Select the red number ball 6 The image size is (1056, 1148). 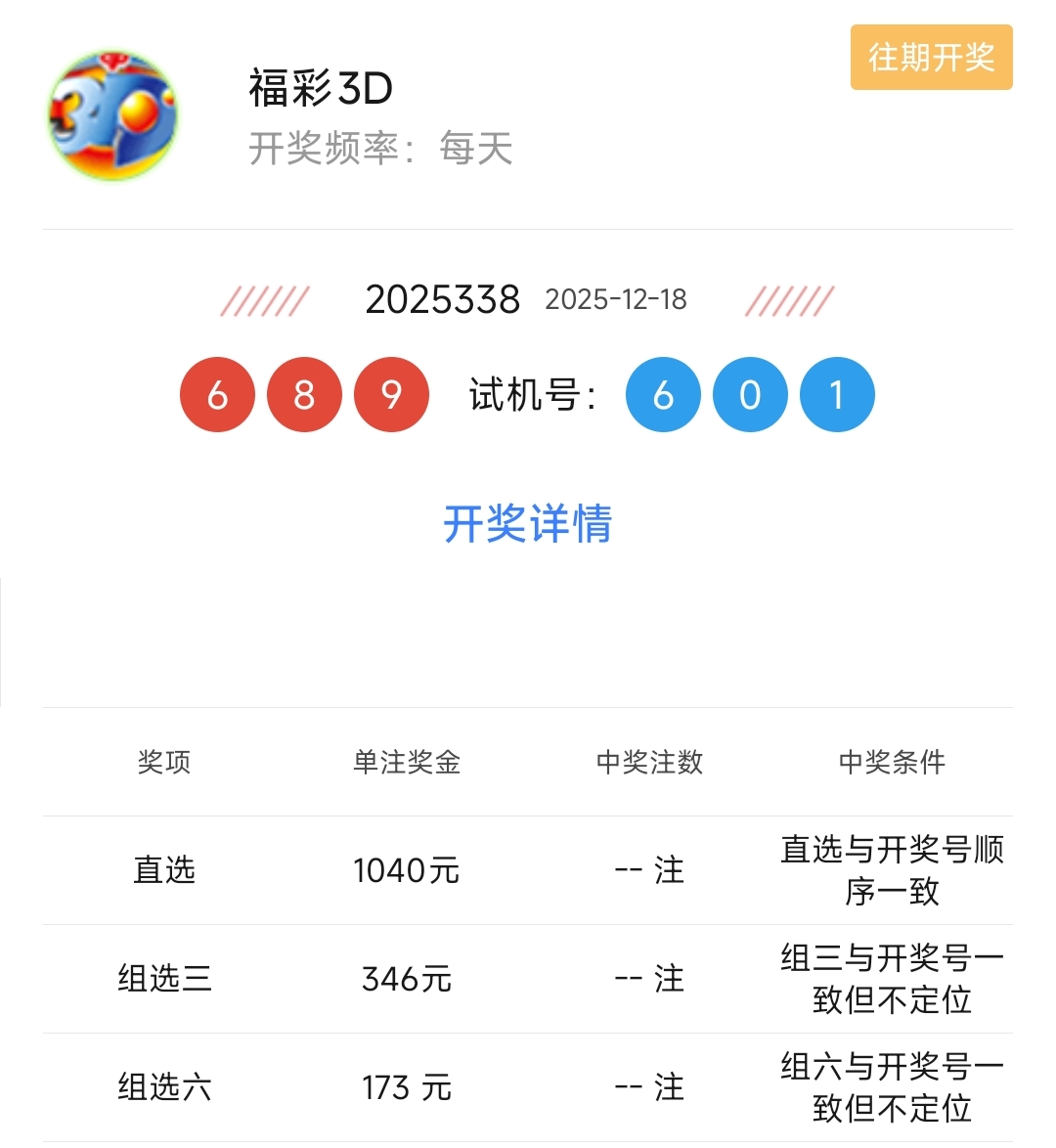[217, 394]
